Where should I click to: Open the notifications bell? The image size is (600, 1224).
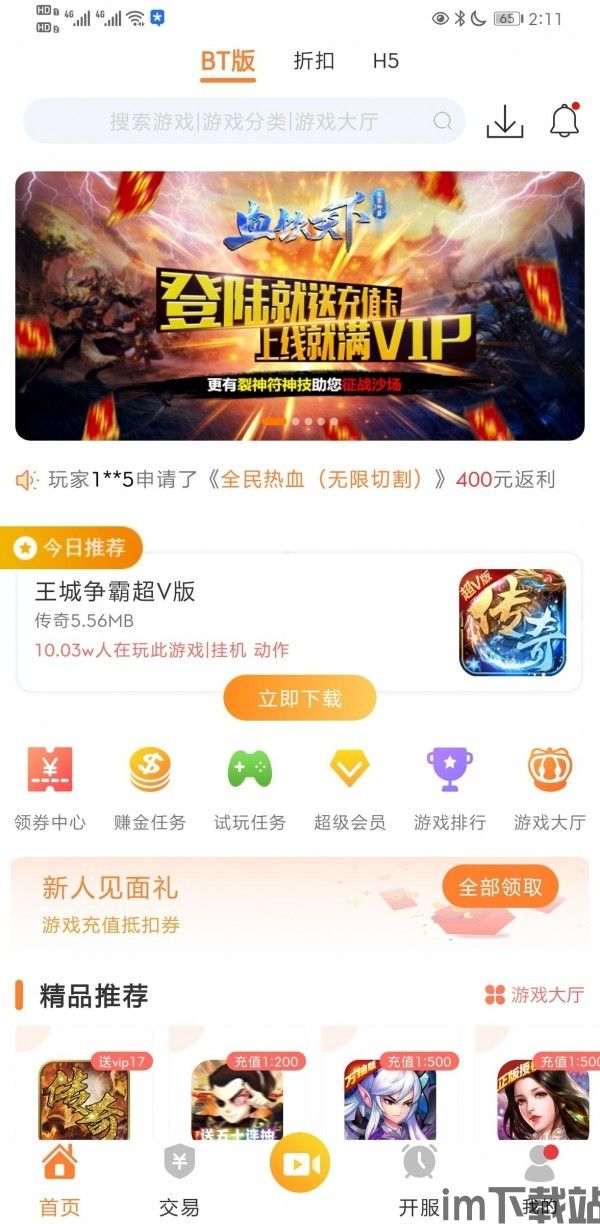click(x=565, y=121)
